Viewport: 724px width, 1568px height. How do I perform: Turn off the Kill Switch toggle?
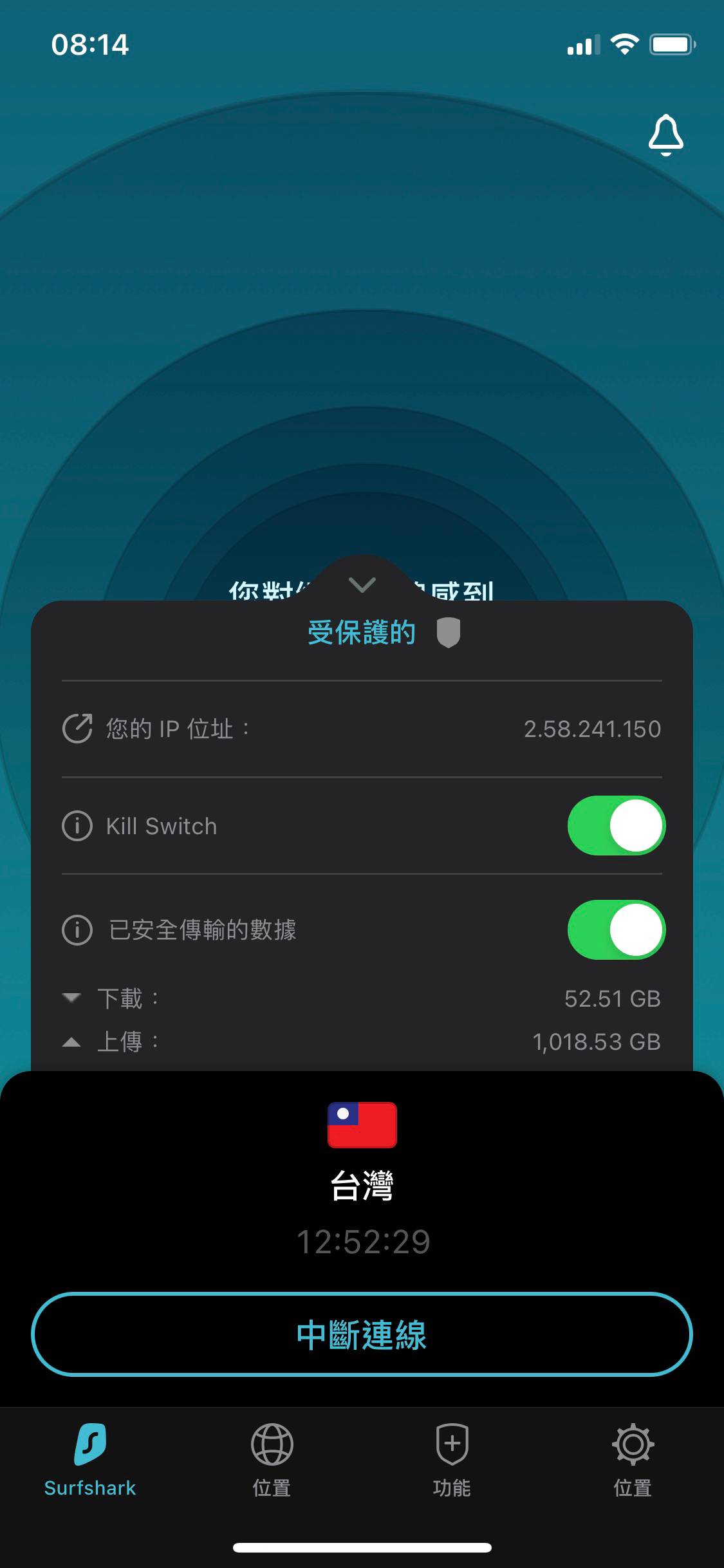tap(617, 826)
